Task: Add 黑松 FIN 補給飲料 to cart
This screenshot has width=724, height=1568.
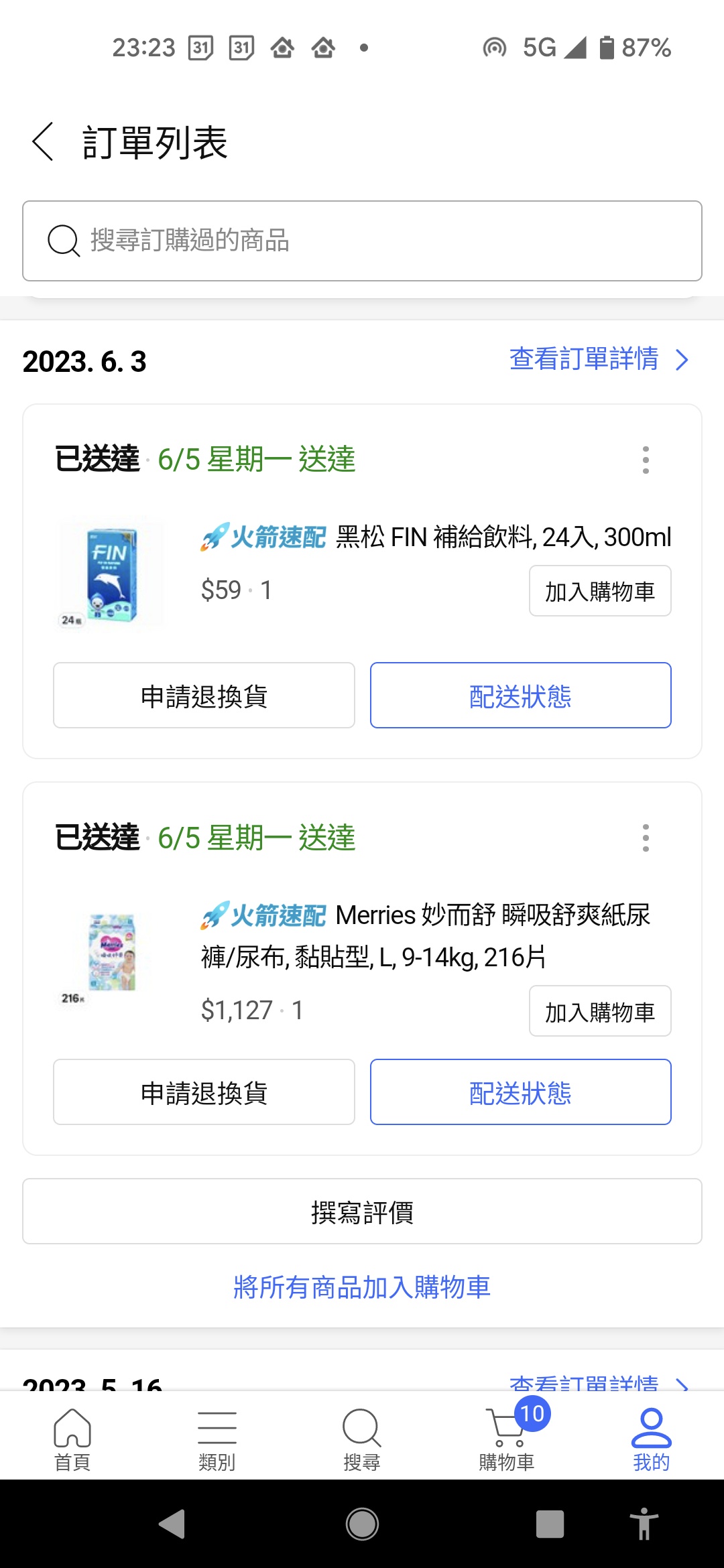Action: pos(599,591)
